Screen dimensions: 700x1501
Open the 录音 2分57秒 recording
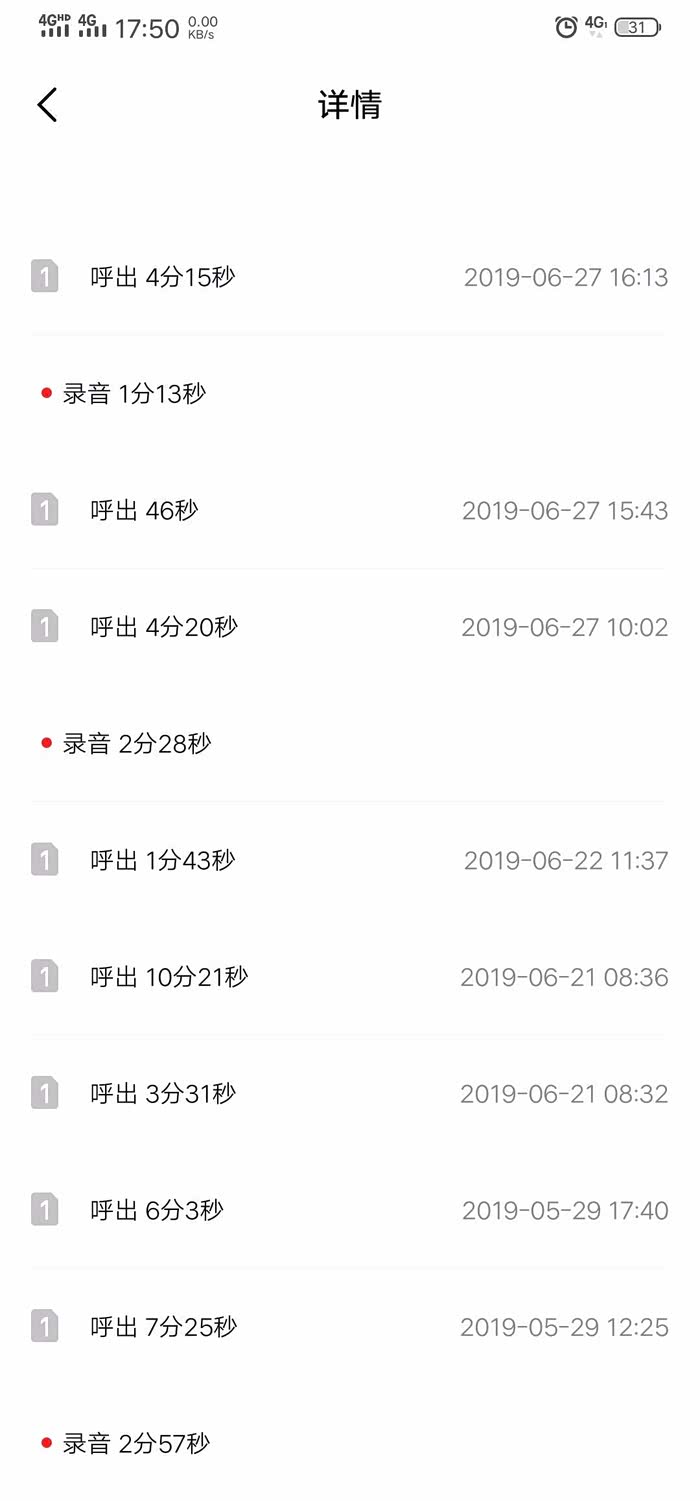[x=136, y=1444]
